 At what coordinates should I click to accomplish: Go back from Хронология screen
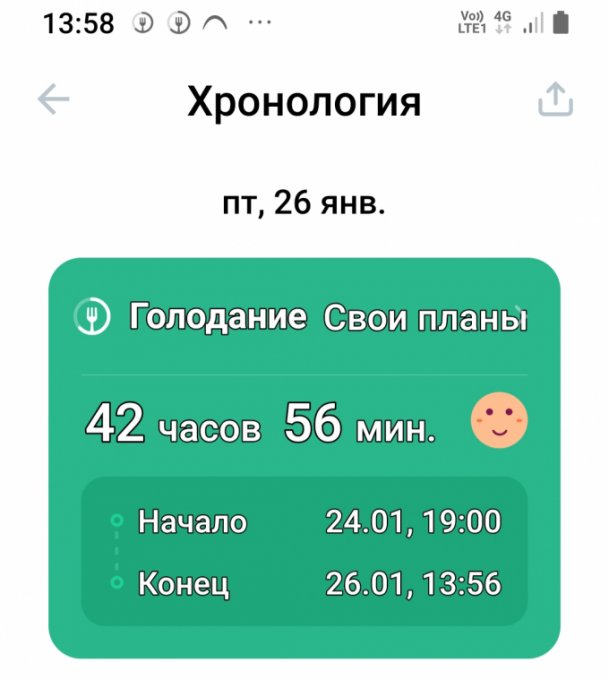tap(53, 99)
